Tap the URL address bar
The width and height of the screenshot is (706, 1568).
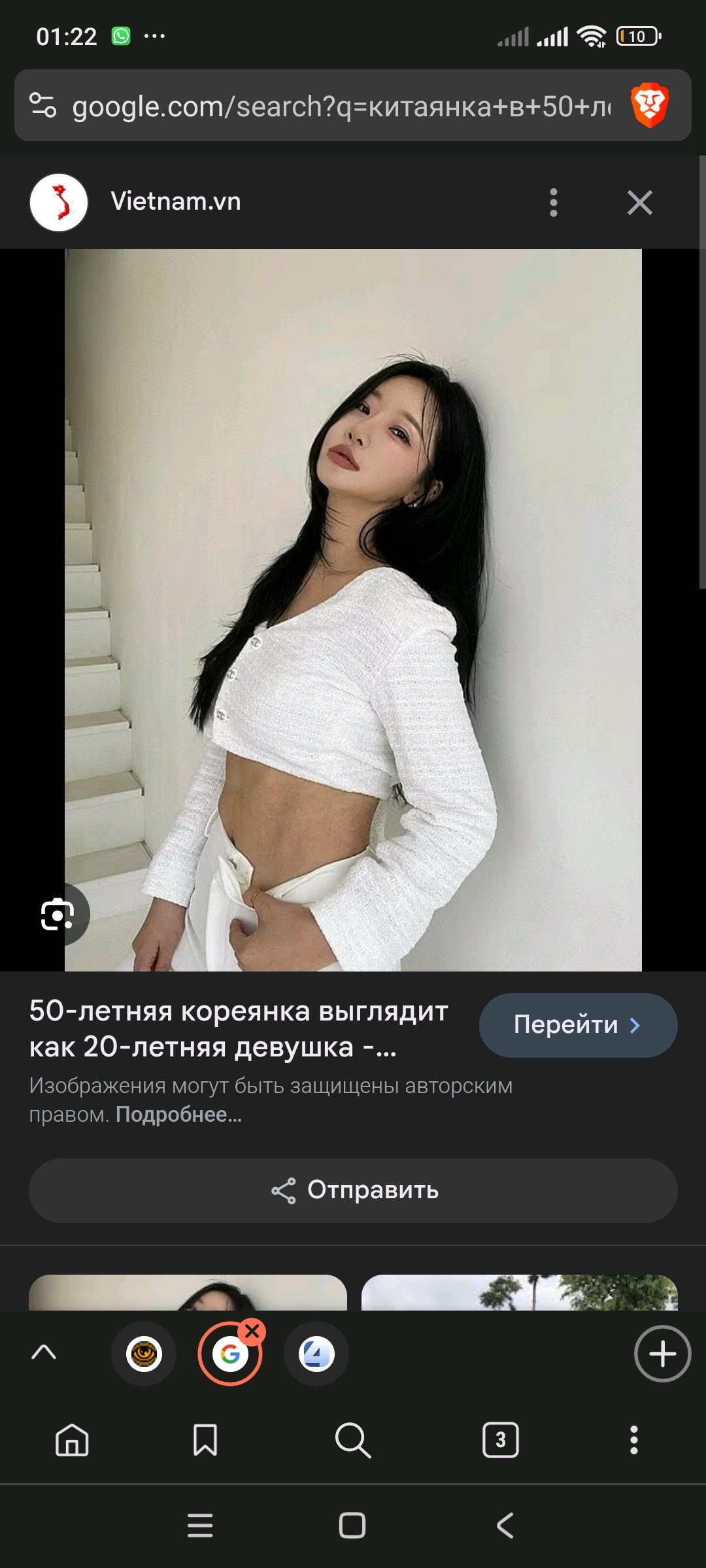click(343, 106)
